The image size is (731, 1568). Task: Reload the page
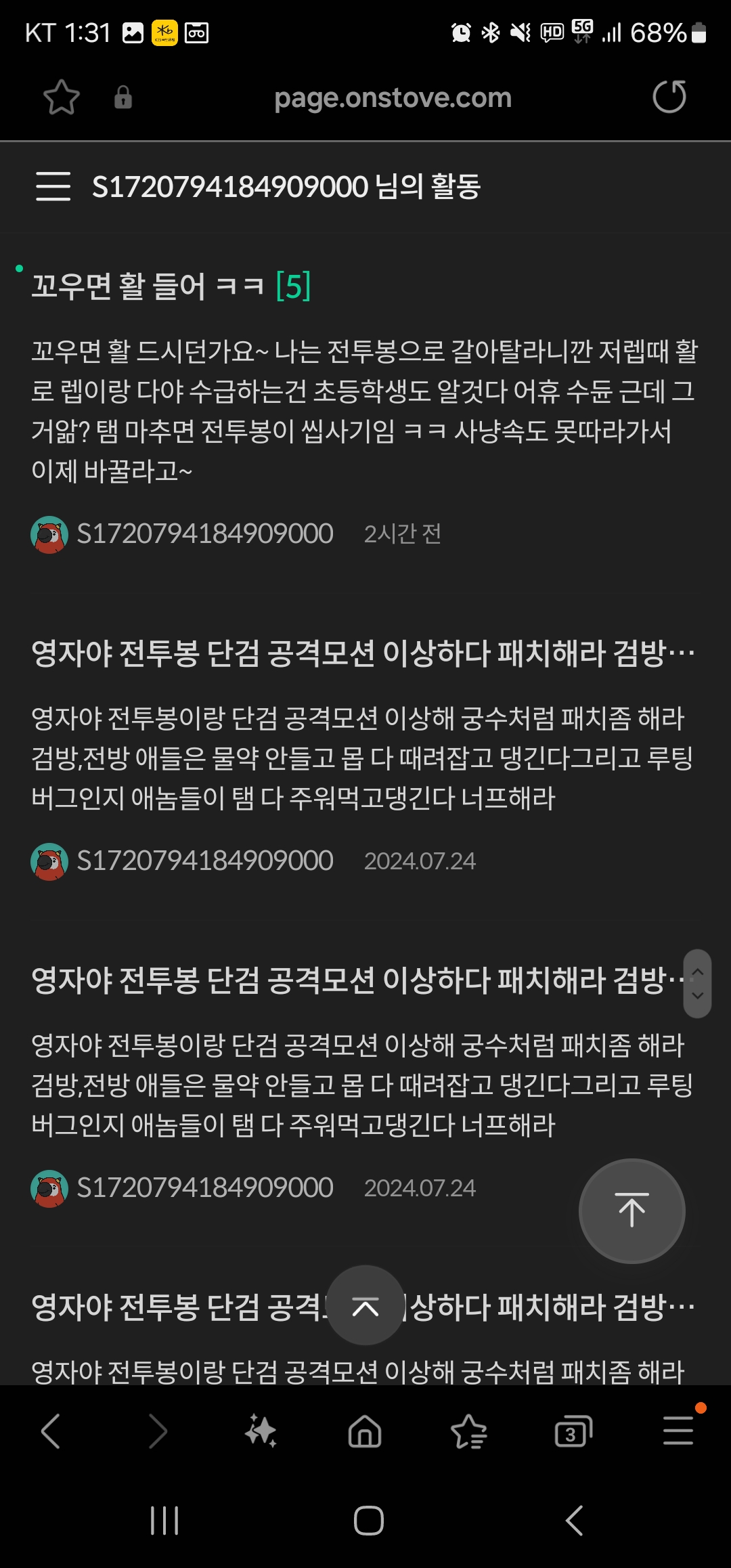(x=669, y=97)
